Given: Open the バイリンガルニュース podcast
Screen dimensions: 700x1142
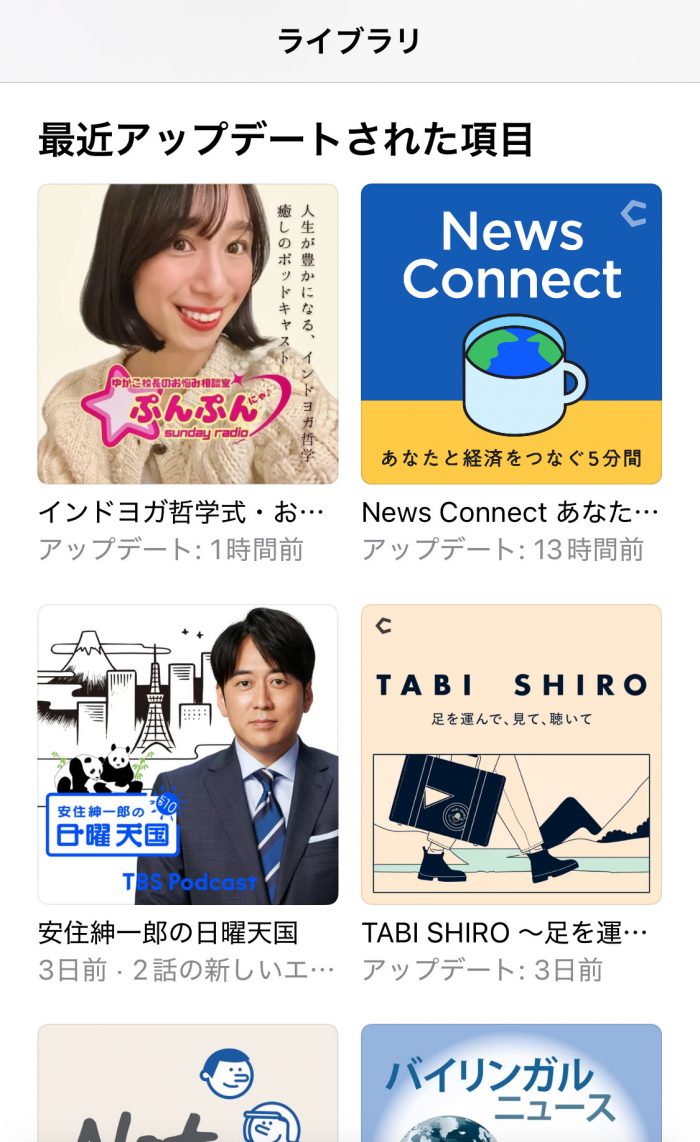Looking at the screenshot, I should click(x=511, y=1085).
